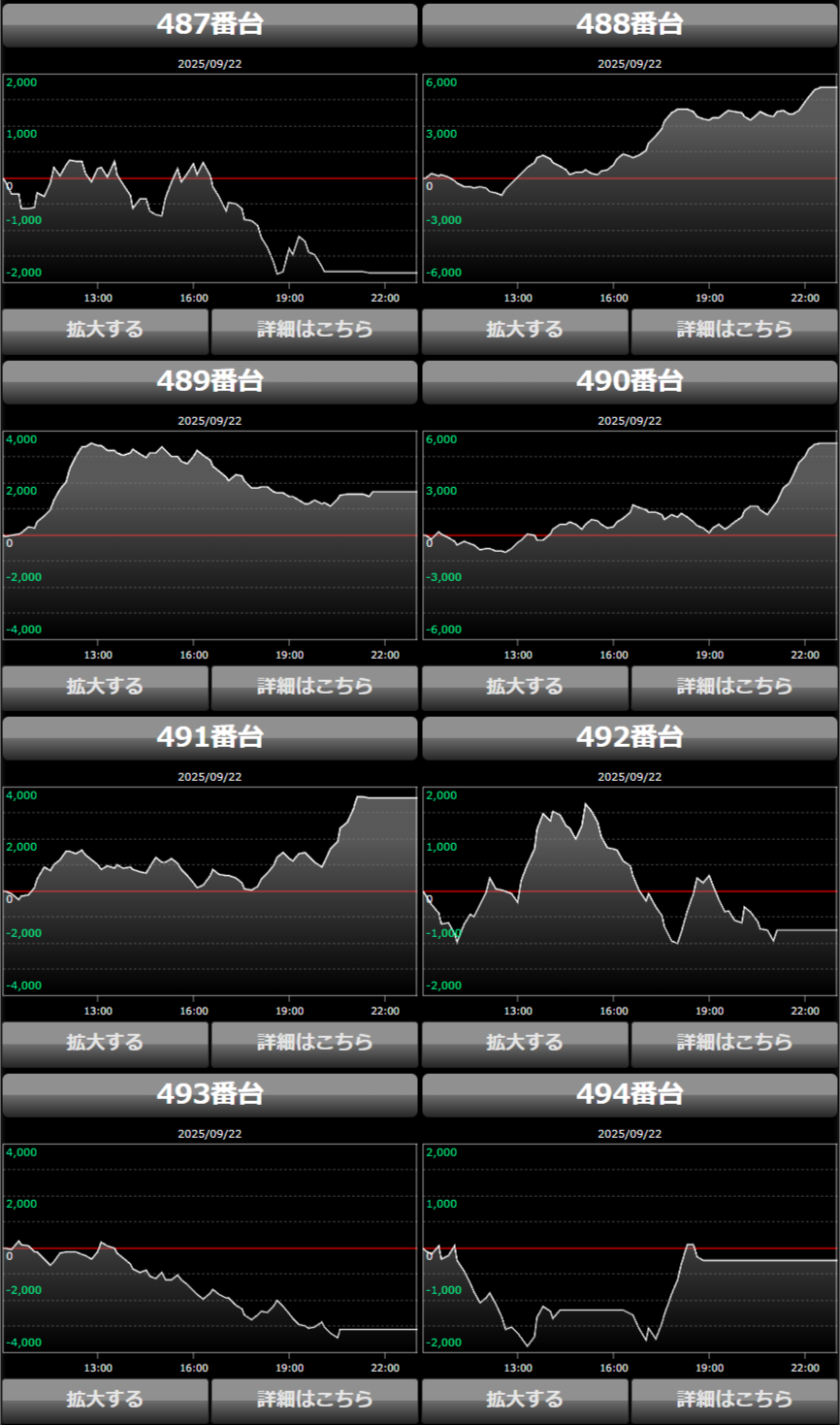The width and height of the screenshot is (840, 1425).
Task: Tap 拡大する for machine 492番台
Action: tap(525, 1043)
